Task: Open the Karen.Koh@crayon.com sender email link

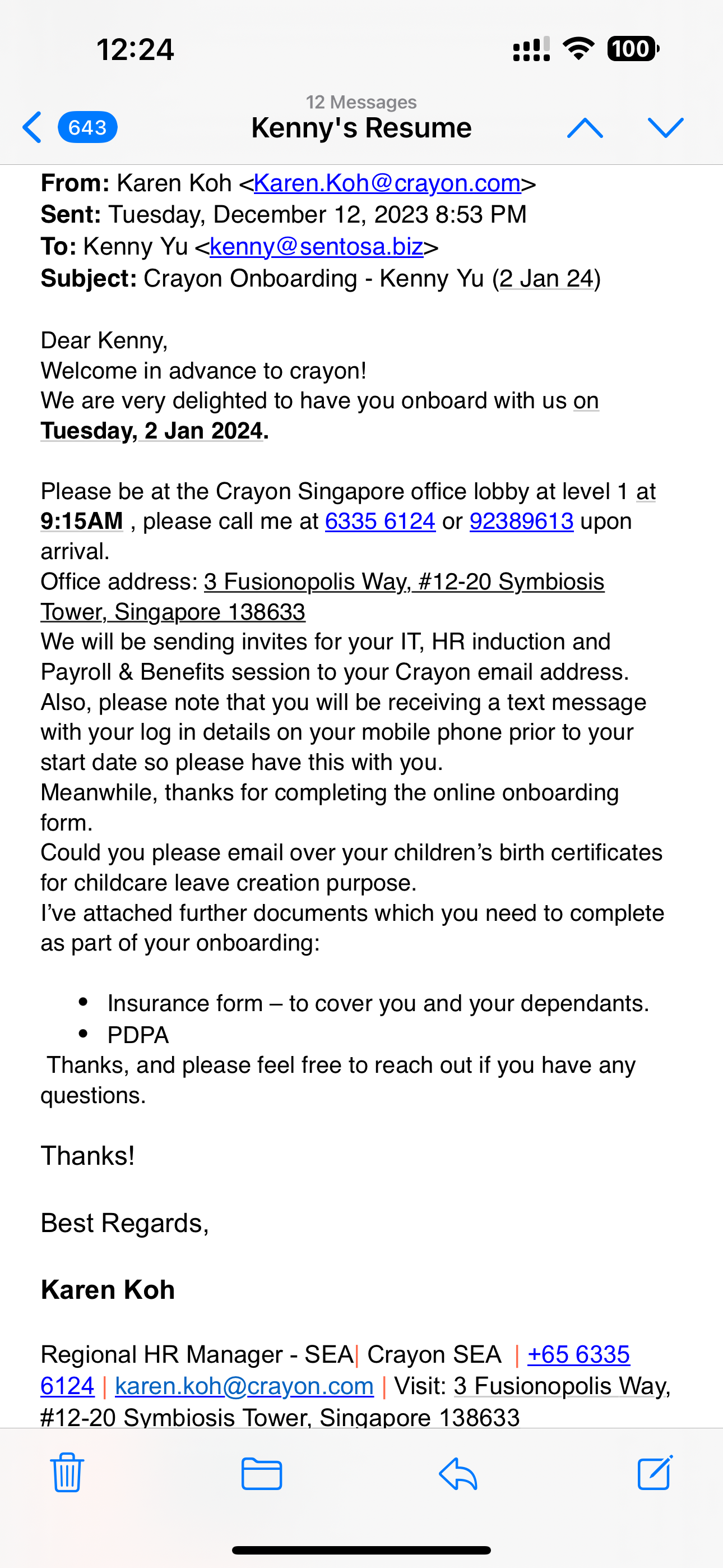Action: pyautogui.click(x=387, y=183)
